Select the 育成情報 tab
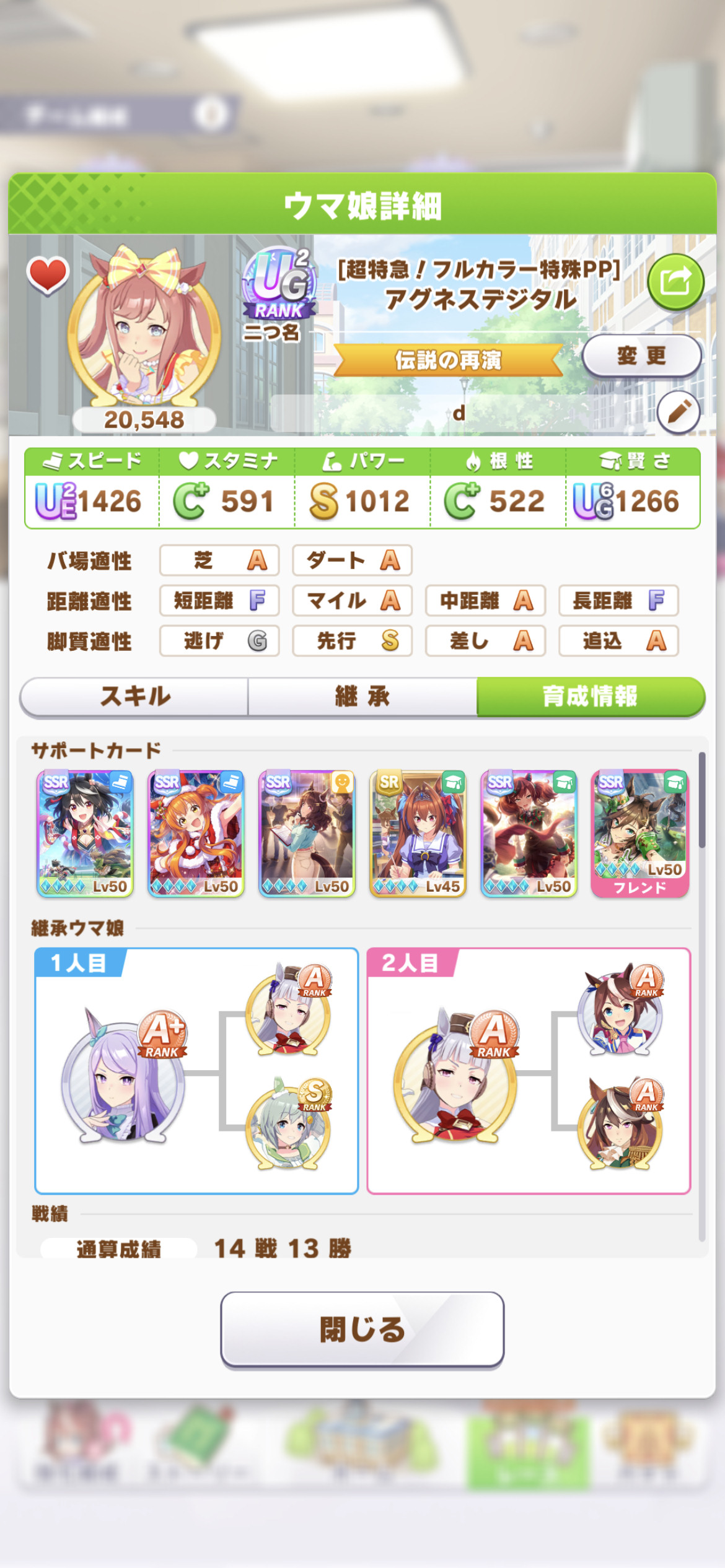This screenshot has height=1568, width=725. [x=591, y=697]
